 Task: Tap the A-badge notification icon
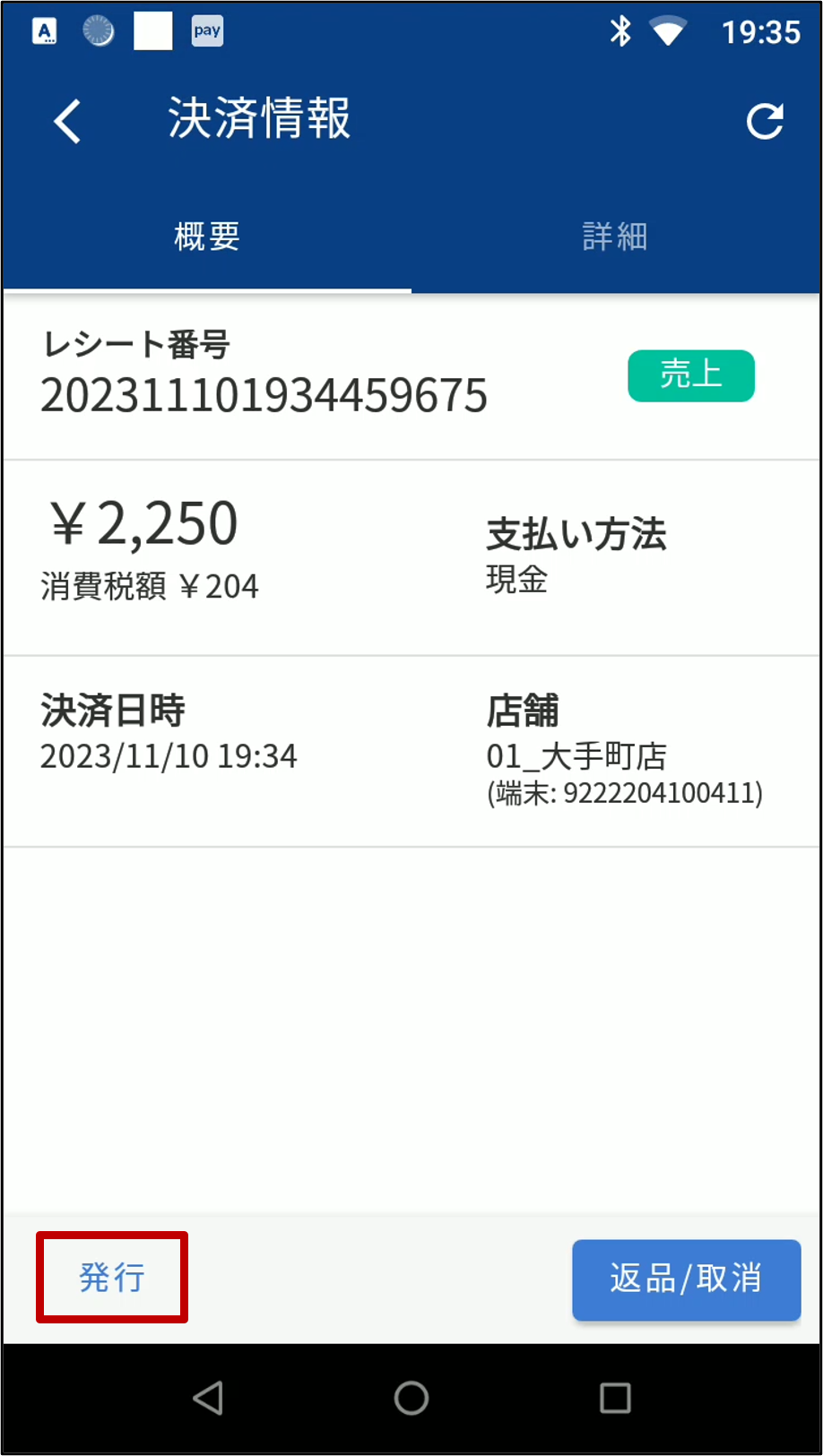[x=45, y=30]
